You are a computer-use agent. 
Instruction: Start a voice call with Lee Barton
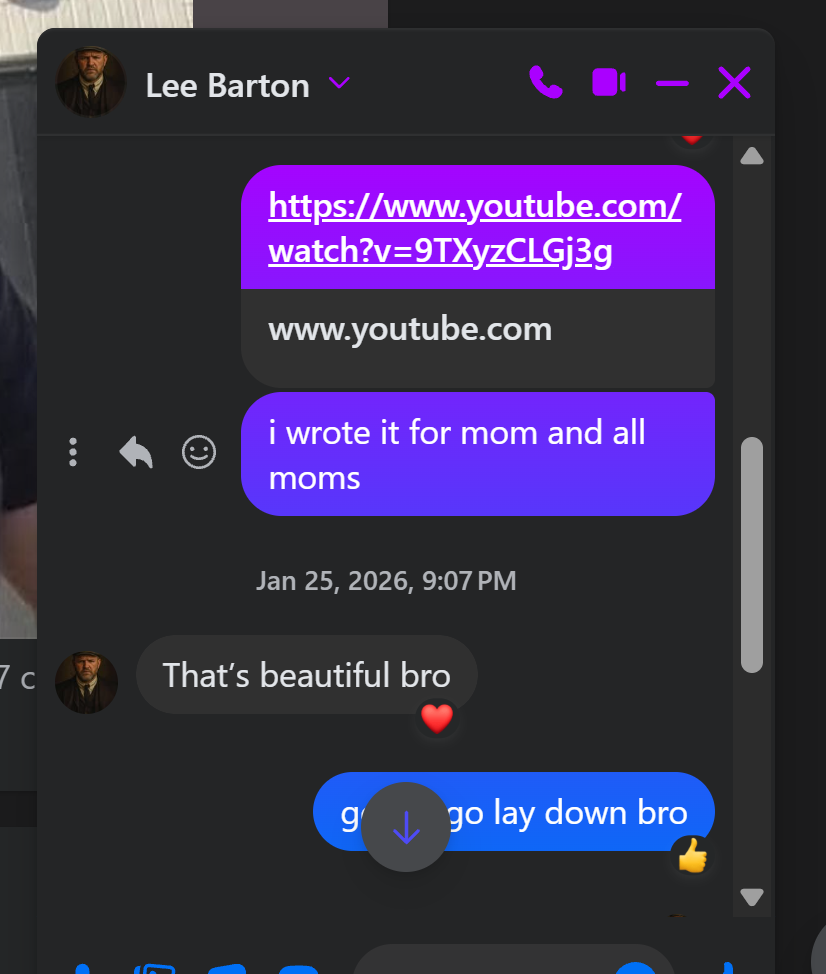(x=545, y=83)
